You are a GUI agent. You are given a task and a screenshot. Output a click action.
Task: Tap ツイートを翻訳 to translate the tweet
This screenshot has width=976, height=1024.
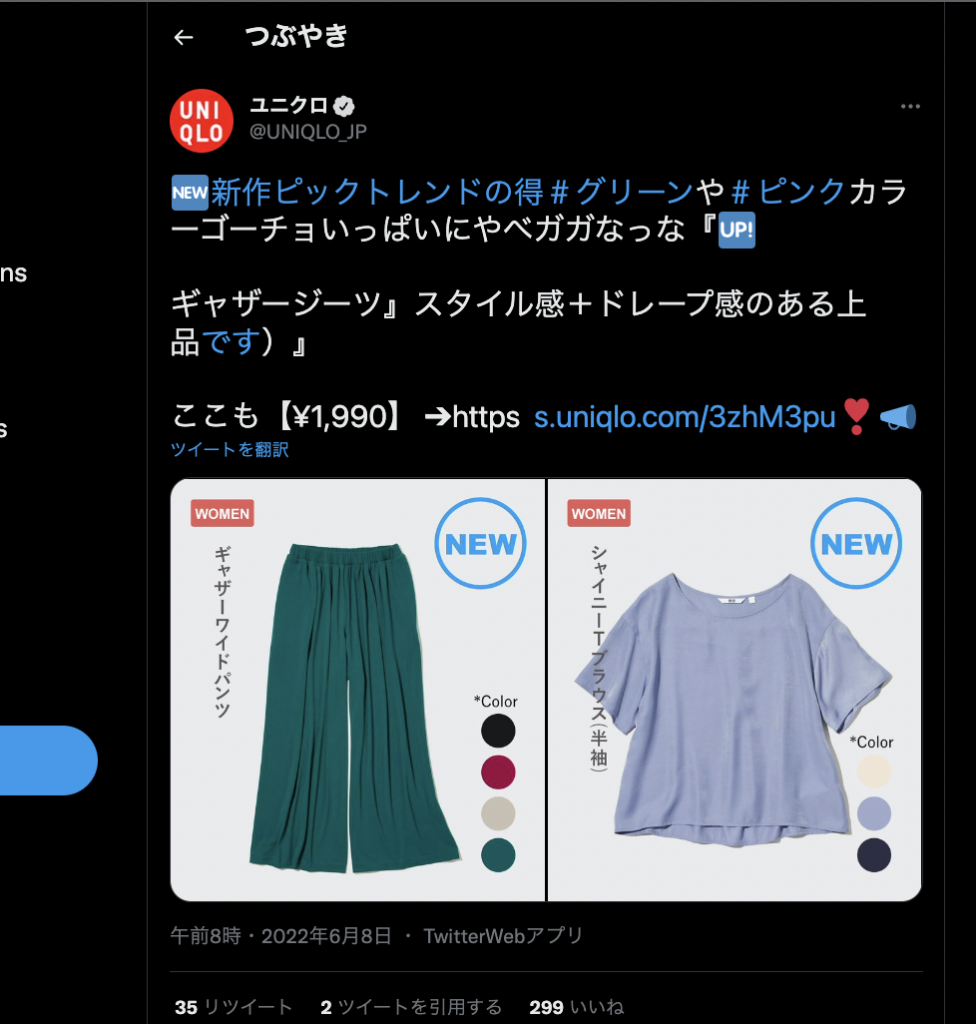point(230,450)
